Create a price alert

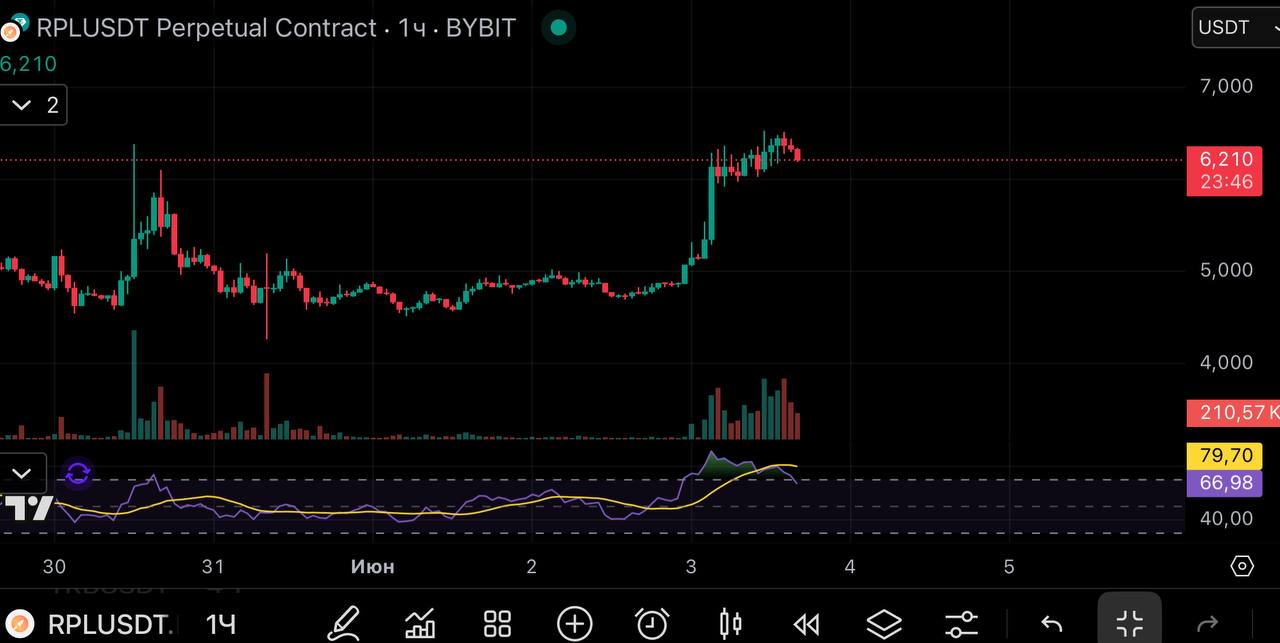(x=652, y=625)
